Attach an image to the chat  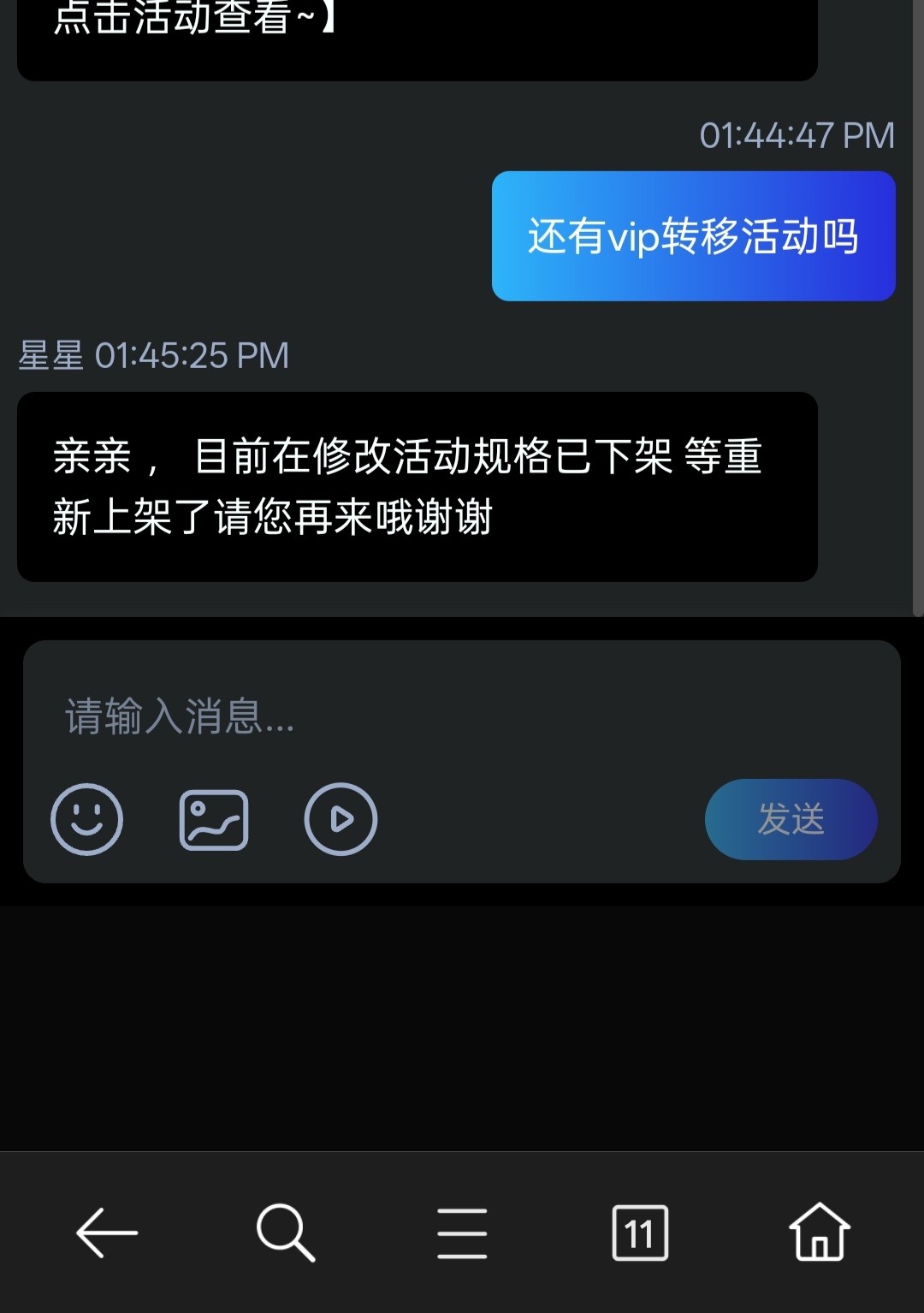click(214, 819)
